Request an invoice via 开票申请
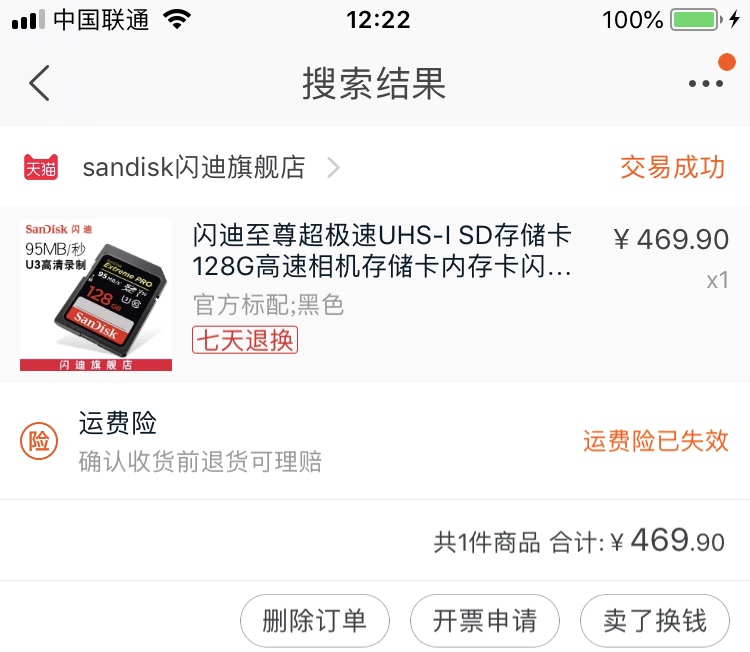 [485, 621]
